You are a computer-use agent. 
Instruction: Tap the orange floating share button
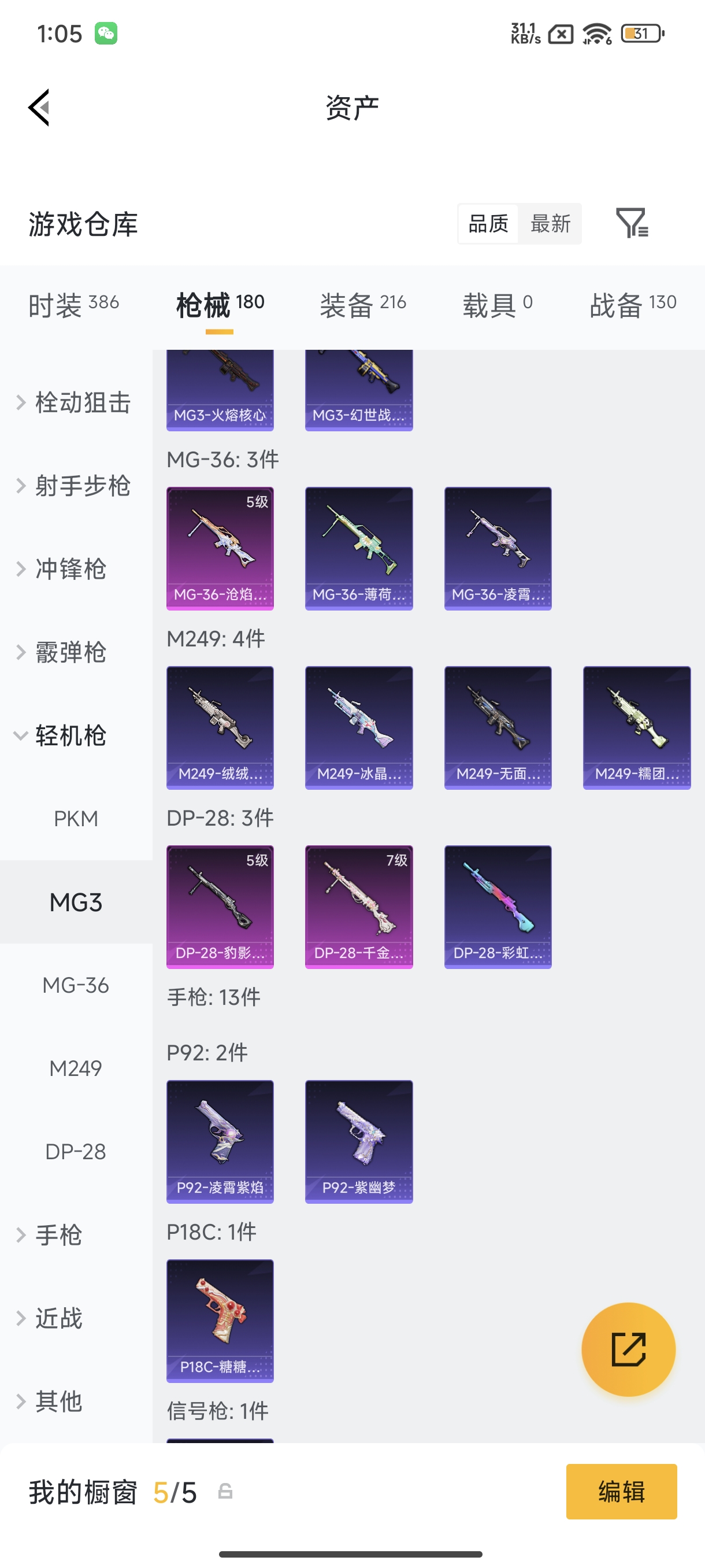[x=628, y=1349]
